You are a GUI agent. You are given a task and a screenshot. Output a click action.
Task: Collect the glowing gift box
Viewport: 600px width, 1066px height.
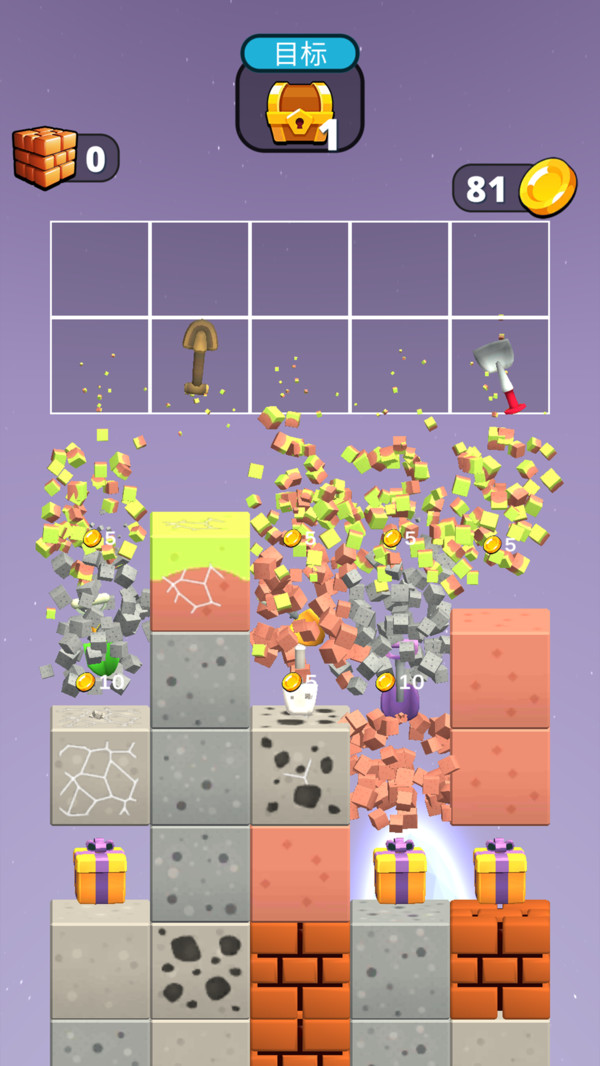click(400, 871)
